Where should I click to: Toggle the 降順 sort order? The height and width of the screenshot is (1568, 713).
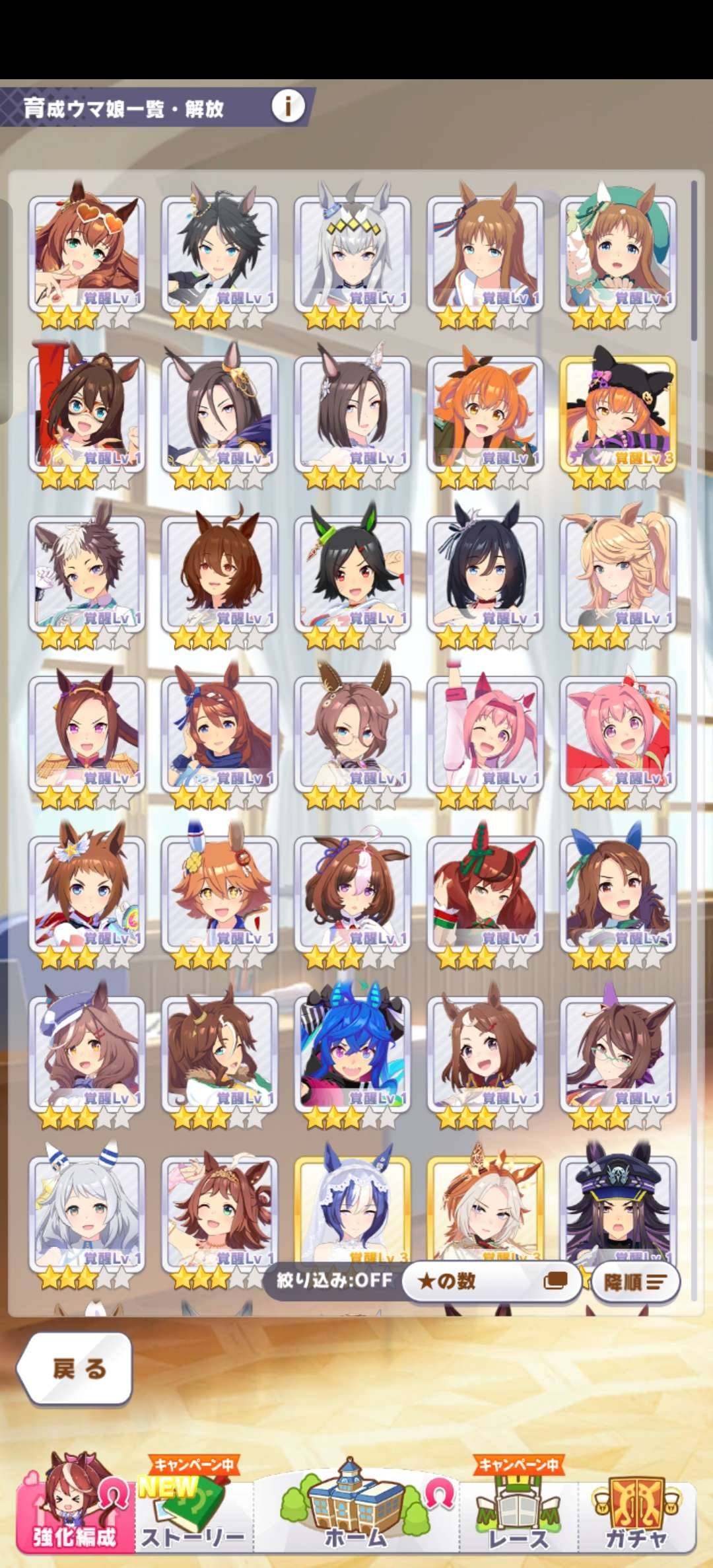[x=635, y=1281]
